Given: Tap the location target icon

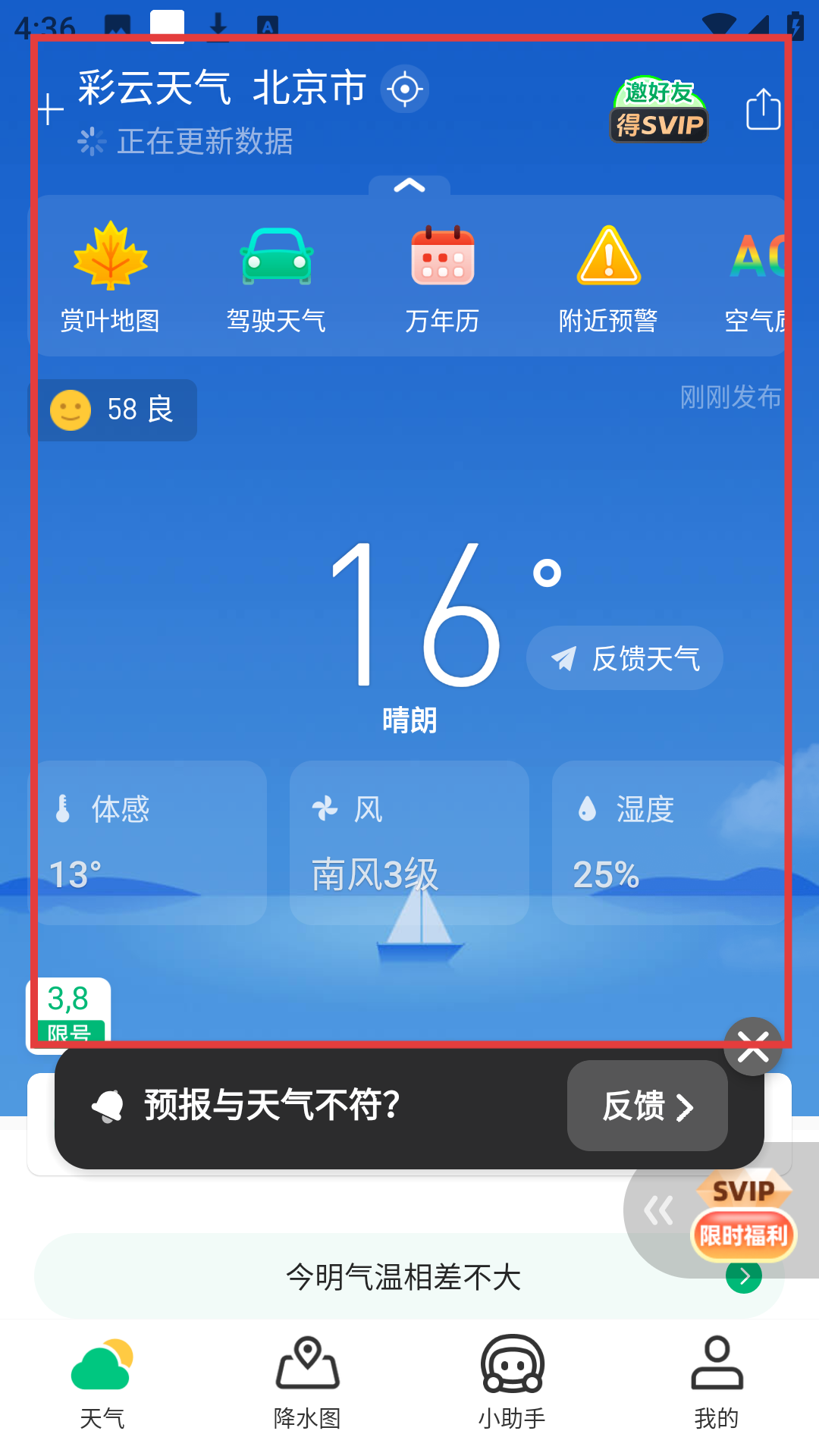Looking at the screenshot, I should click(x=405, y=89).
